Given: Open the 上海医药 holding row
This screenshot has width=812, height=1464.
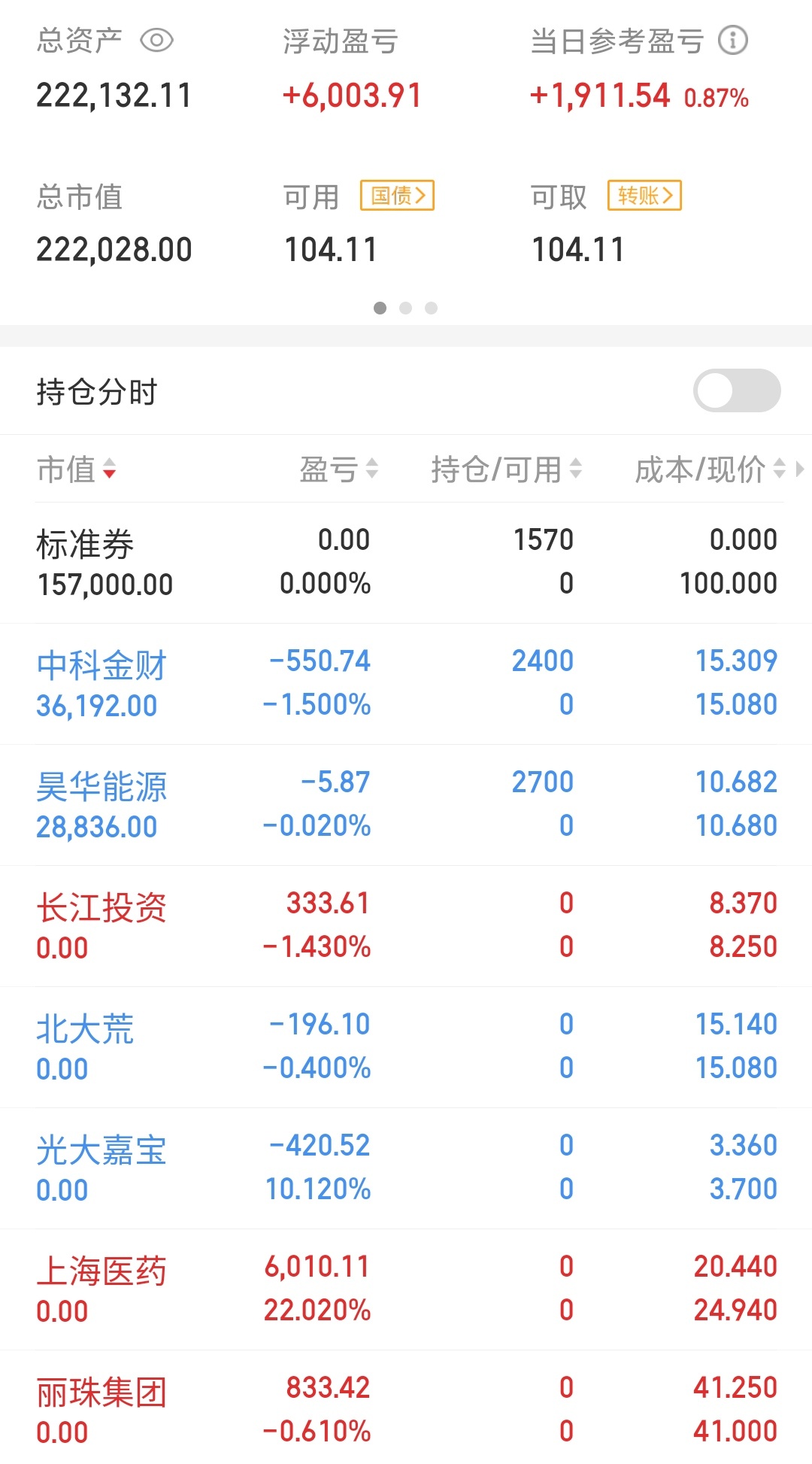Looking at the screenshot, I should (406, 1289).
